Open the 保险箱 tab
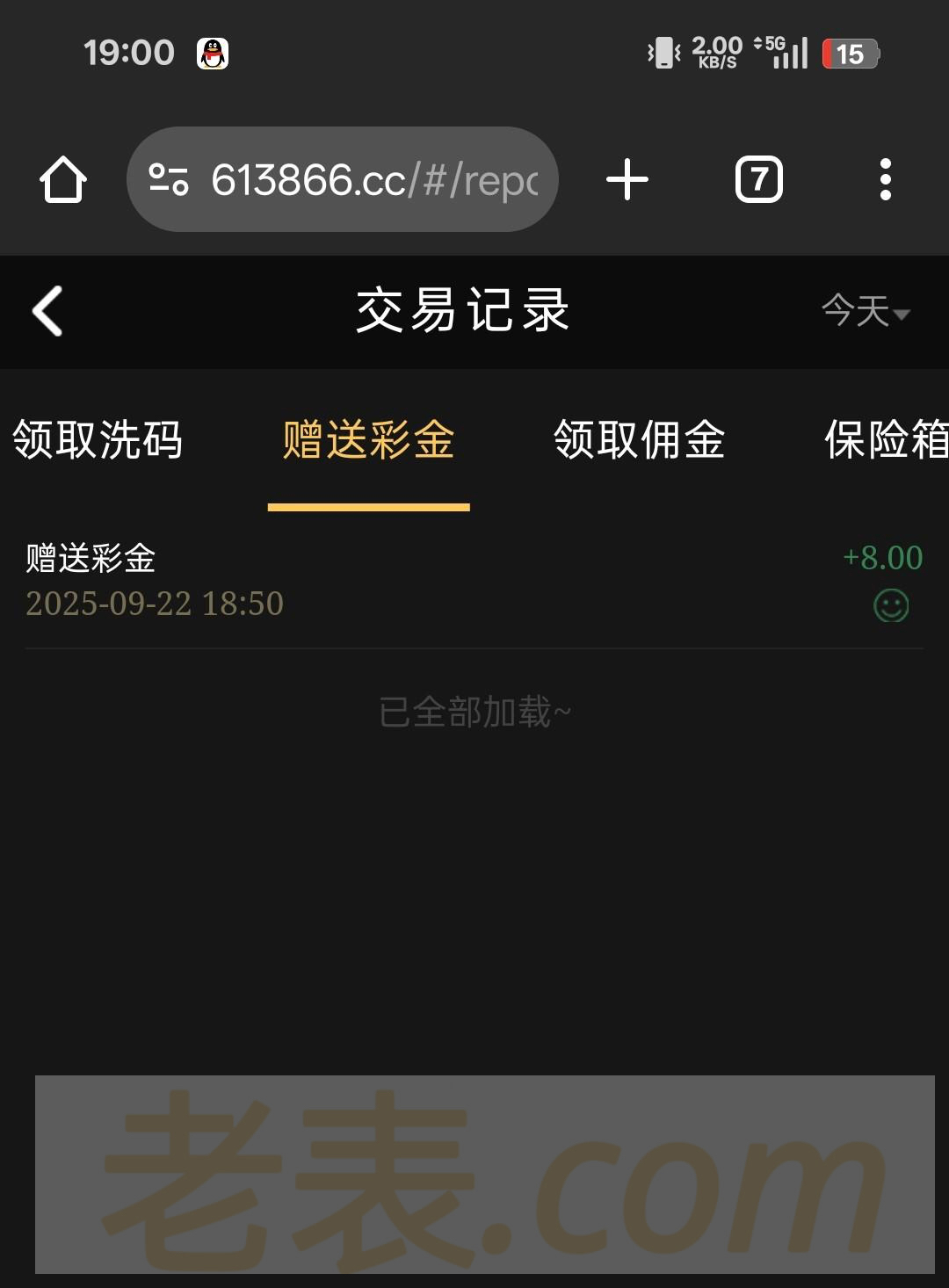The width and height of the screenshot is (949, 1288). 886,439
